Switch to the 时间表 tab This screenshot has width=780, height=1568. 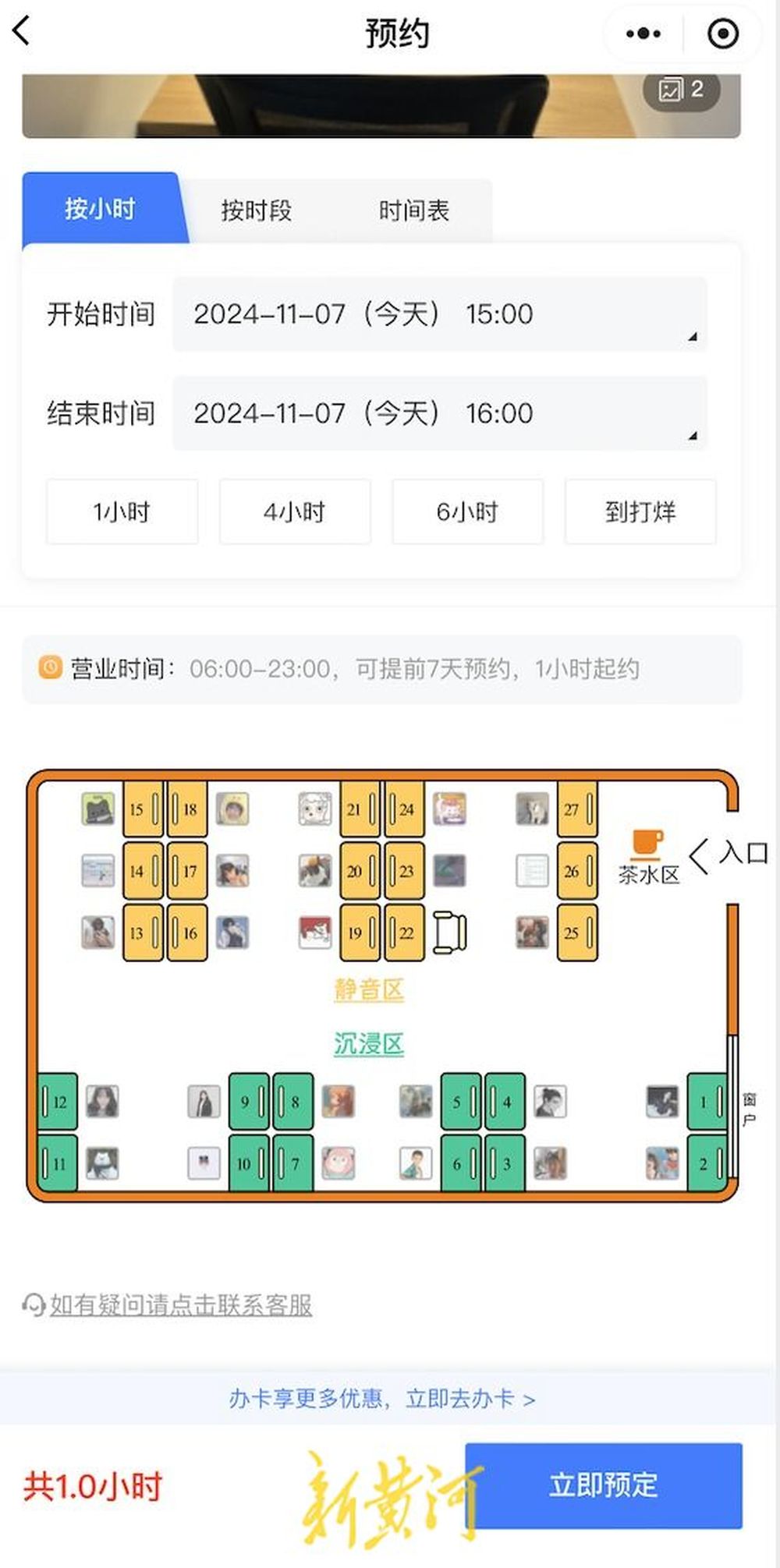(413, 211)
